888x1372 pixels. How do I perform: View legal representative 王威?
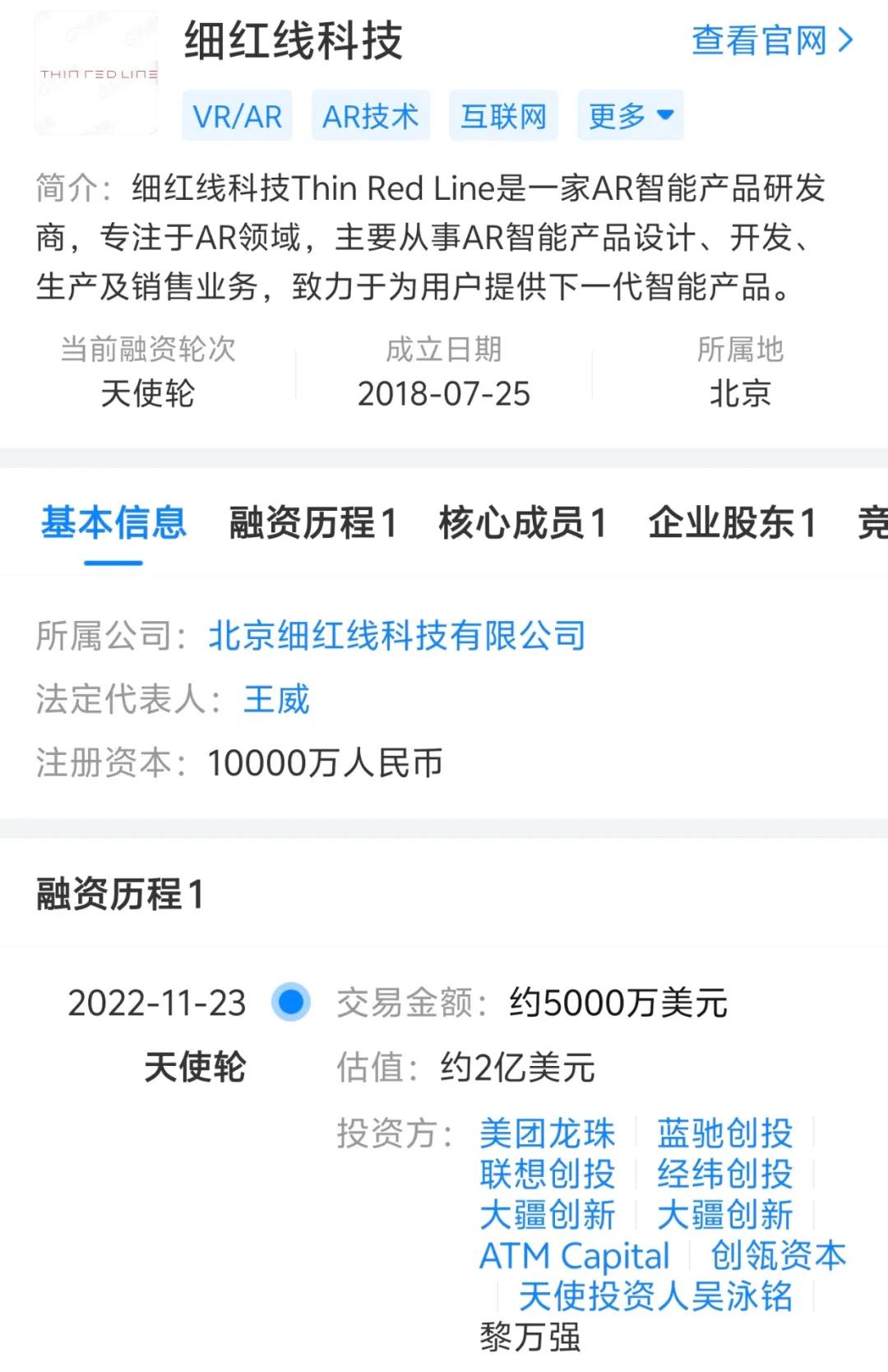click(276, 700)
